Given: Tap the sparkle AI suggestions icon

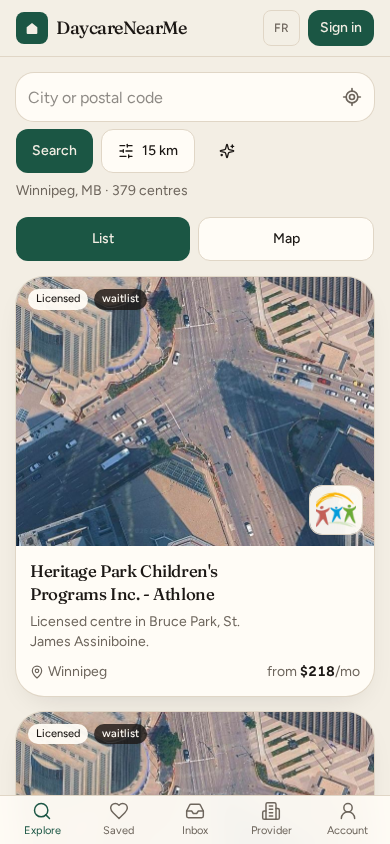Looking at the screenshot, I should point(227,151).
